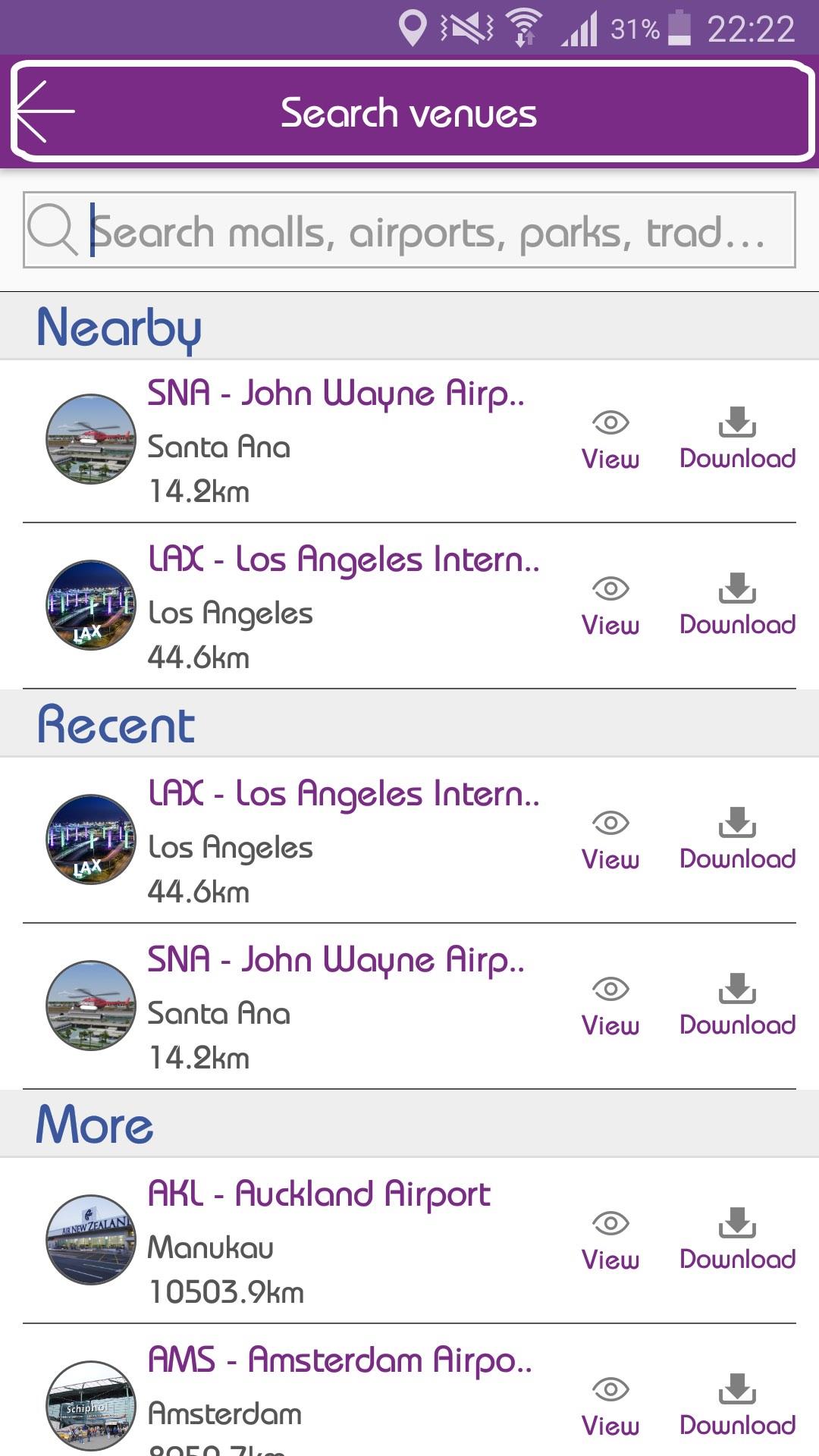Download SNA John Wayne Airport under Nearby
Screen dimensions: 819x1456
737,439
